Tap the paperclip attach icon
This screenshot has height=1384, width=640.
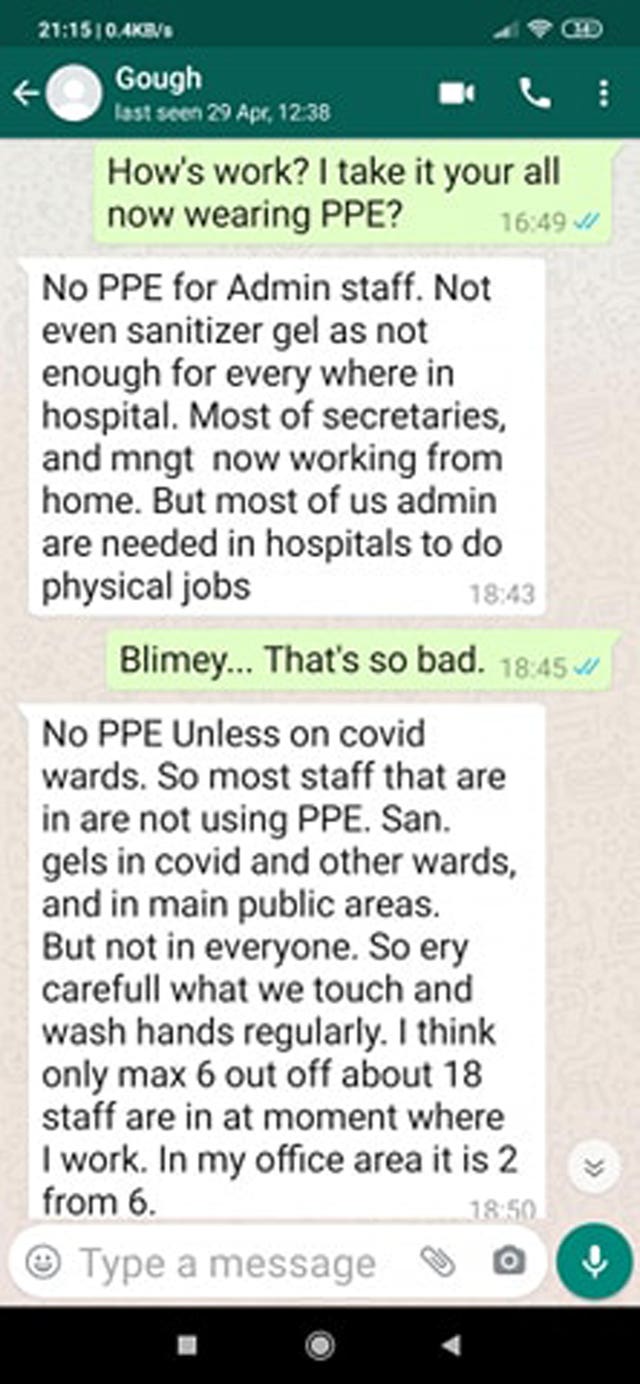coord(437,1262)
